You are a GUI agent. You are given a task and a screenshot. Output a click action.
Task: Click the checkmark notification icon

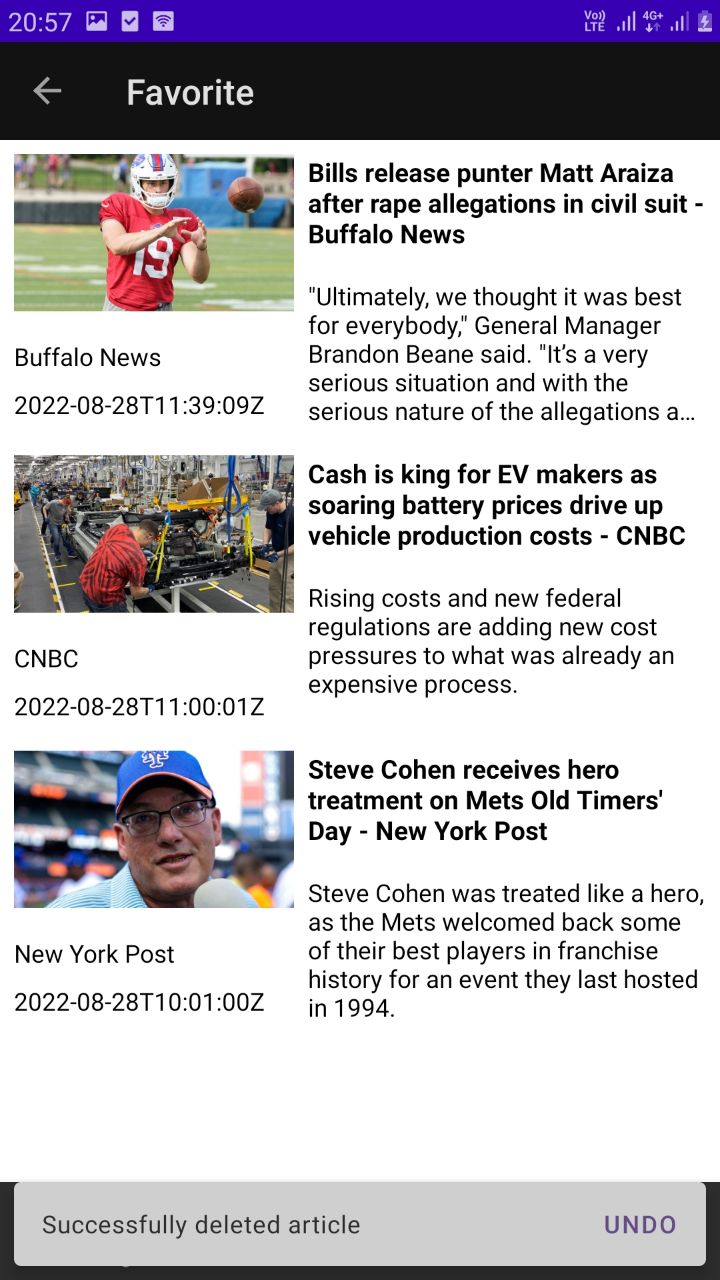click(x=131, y=21)
